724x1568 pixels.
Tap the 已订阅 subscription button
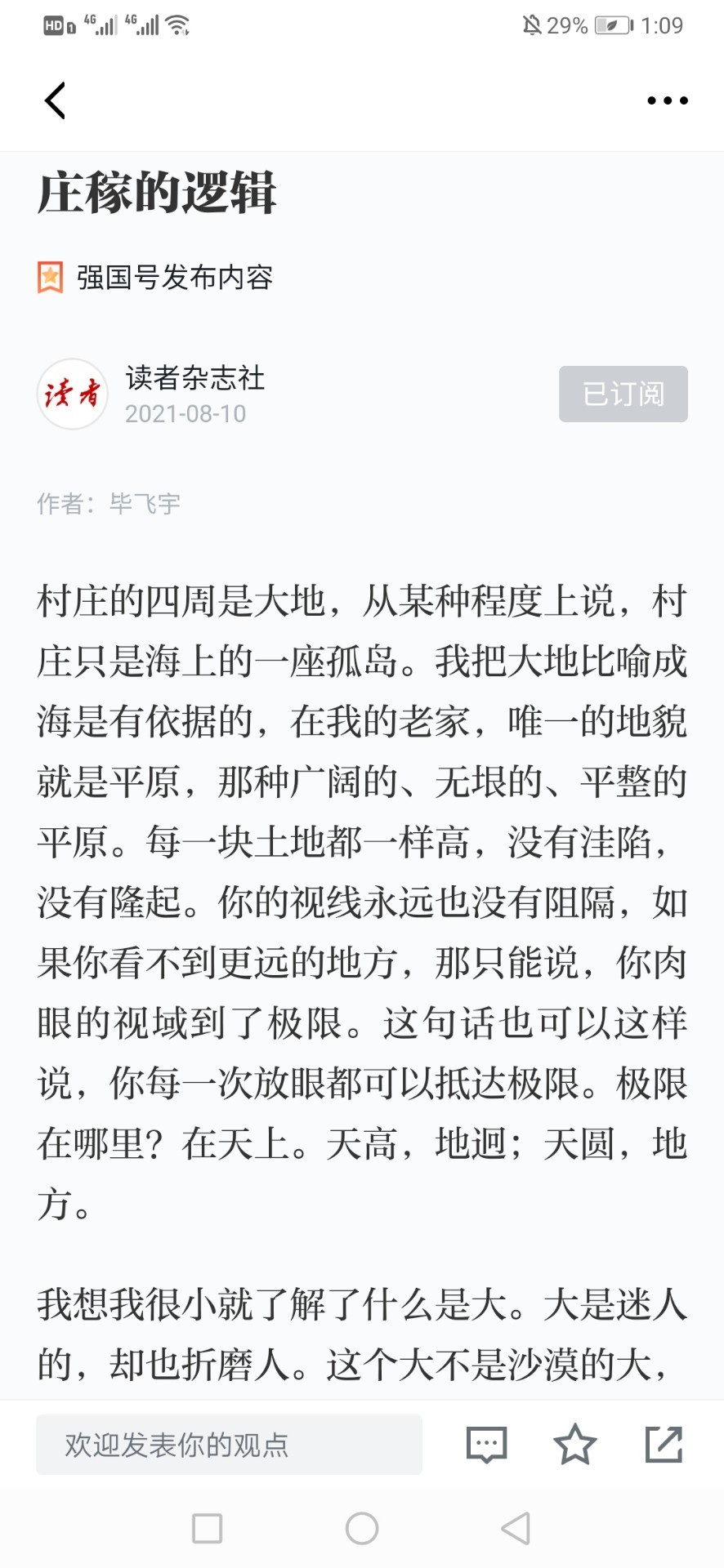[623, 394]
